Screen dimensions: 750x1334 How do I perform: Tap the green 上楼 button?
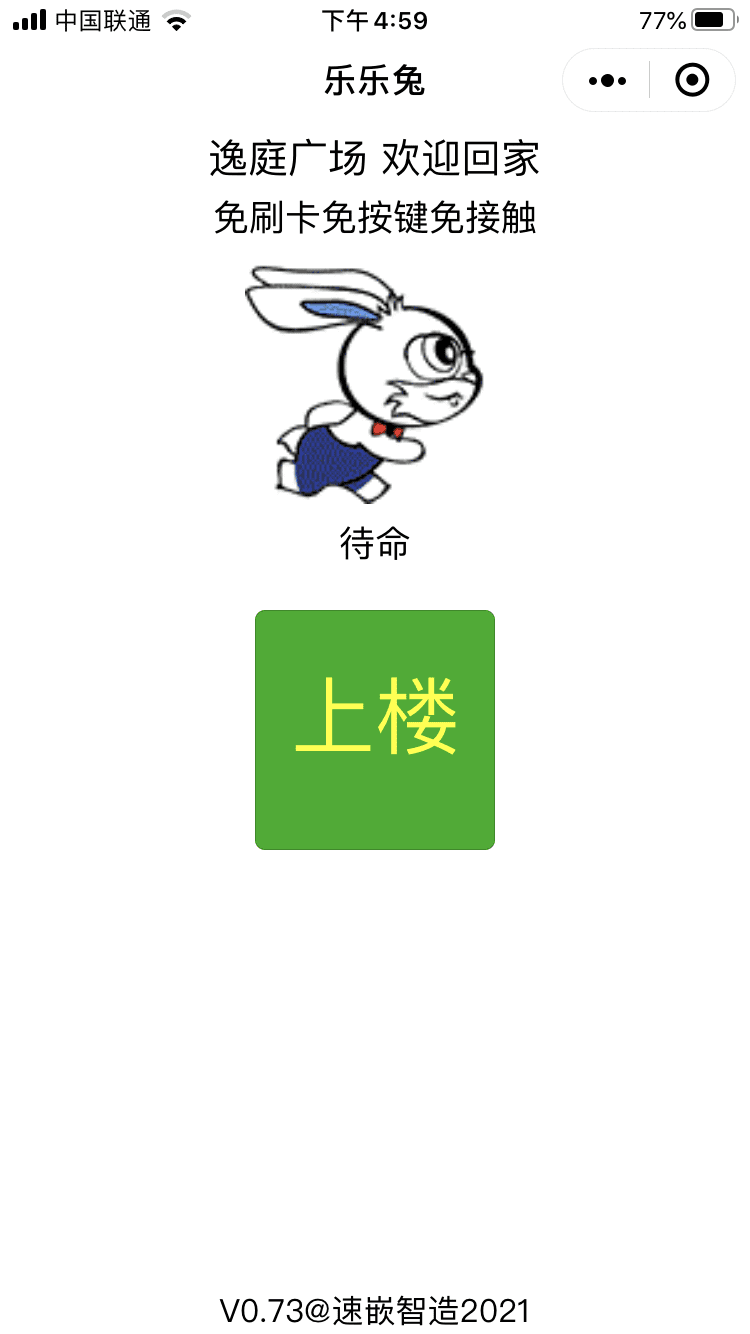tap(375, 730)
